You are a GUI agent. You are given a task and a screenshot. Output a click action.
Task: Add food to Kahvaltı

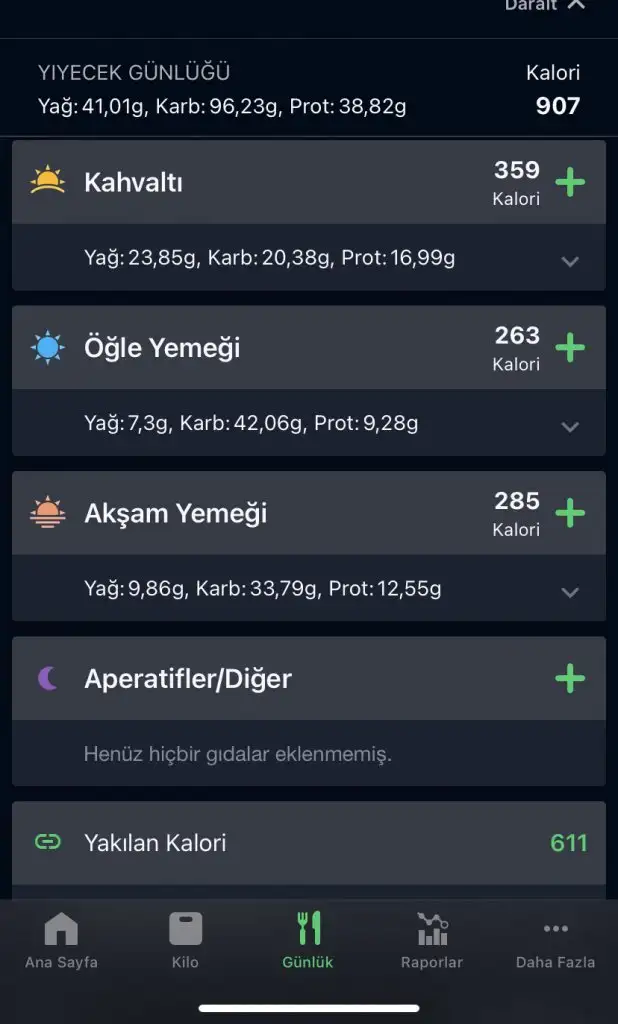(x=570, y=183)
